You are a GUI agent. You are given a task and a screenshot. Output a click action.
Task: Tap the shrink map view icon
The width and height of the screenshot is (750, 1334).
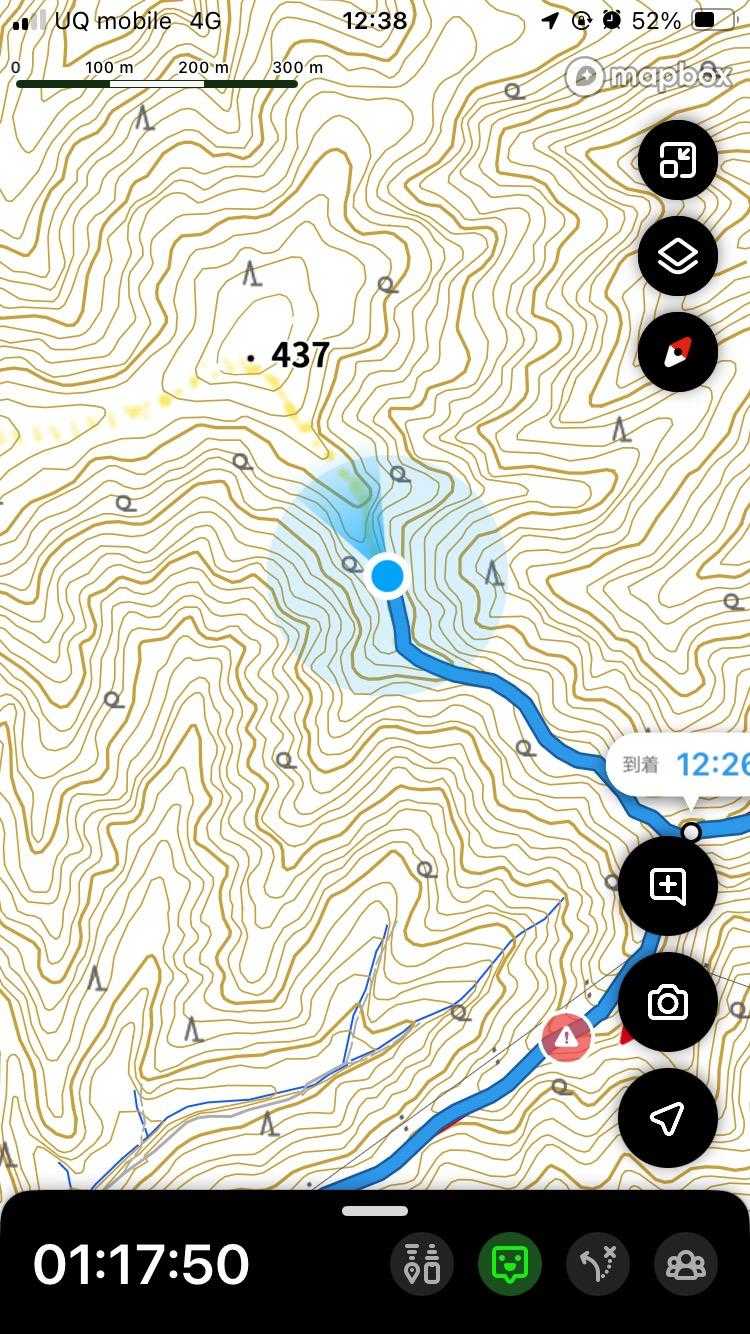(677, 161)
